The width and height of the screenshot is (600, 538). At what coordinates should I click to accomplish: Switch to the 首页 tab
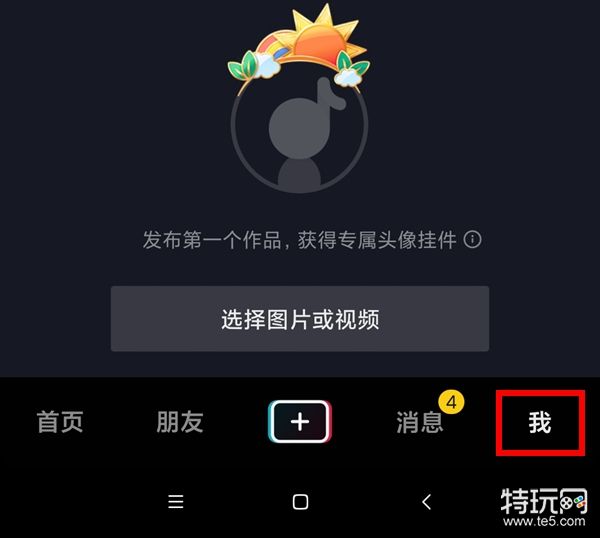click(60, 422)
